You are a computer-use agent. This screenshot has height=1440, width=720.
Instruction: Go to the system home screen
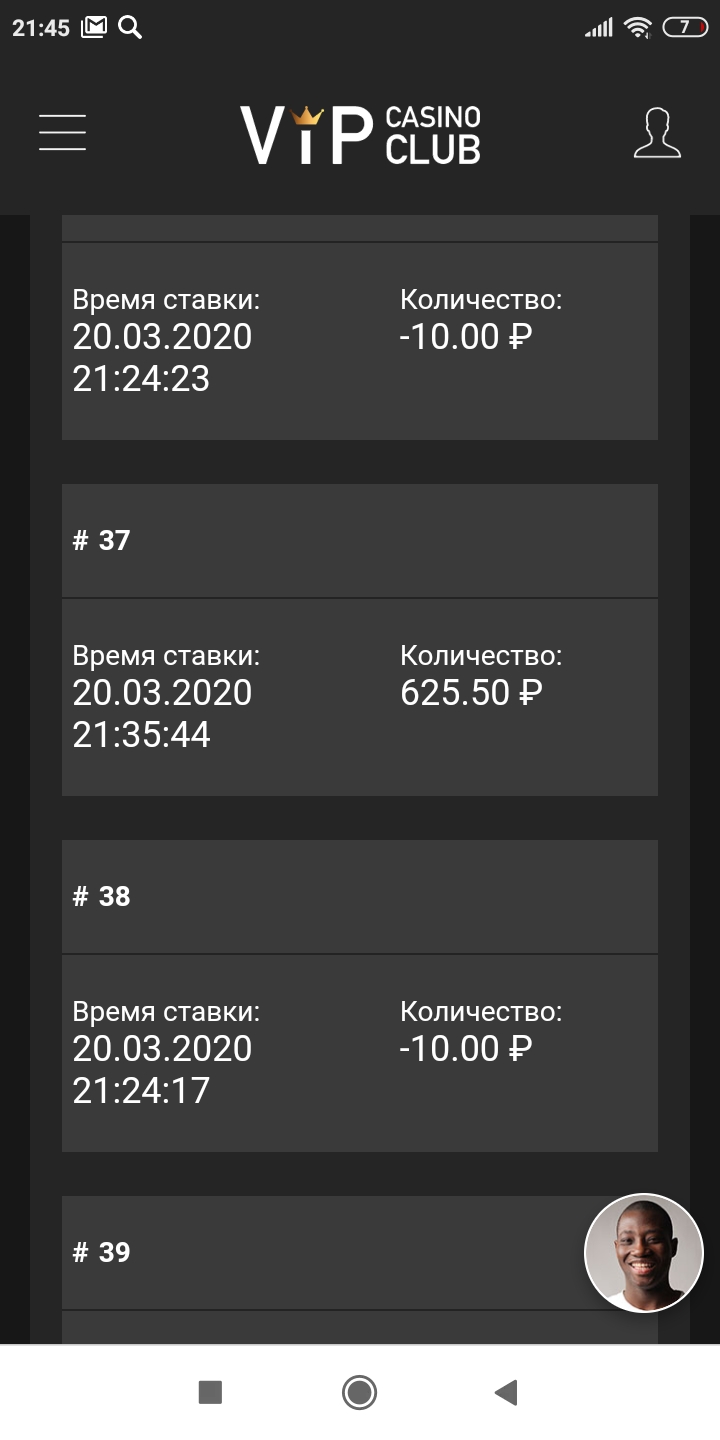point(359,1392)
